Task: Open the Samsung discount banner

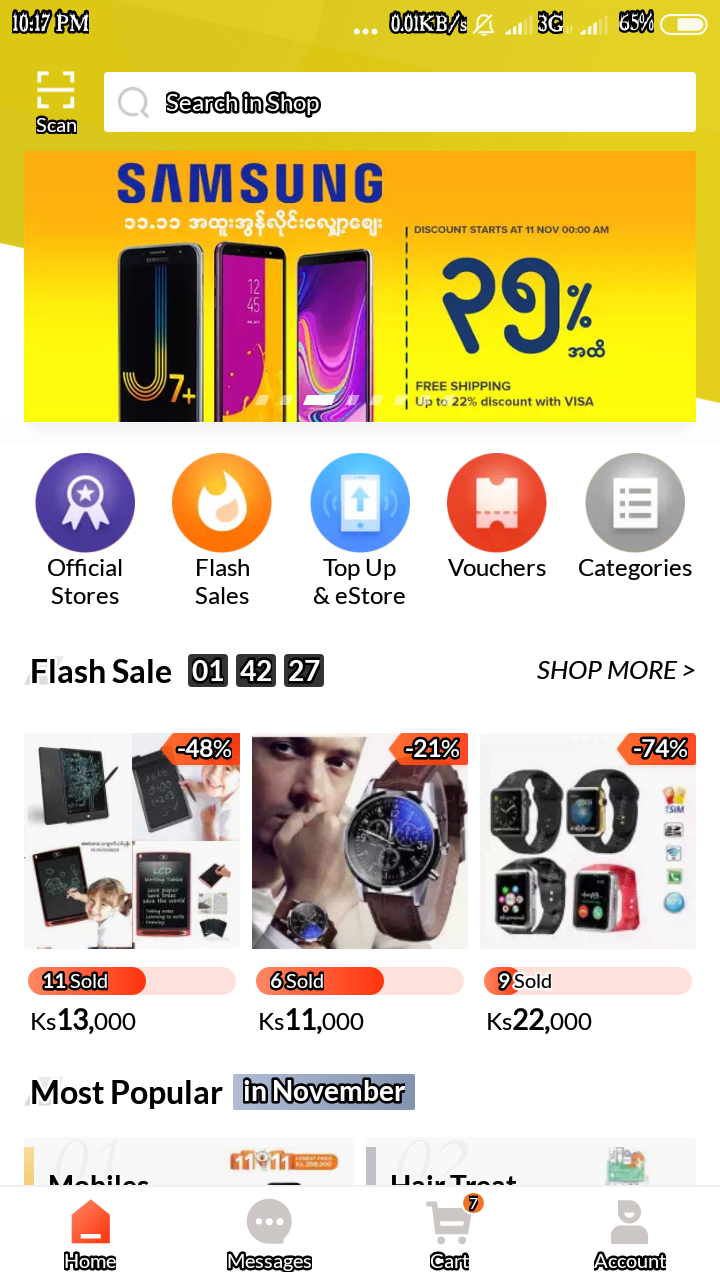Action: (360, 286)
